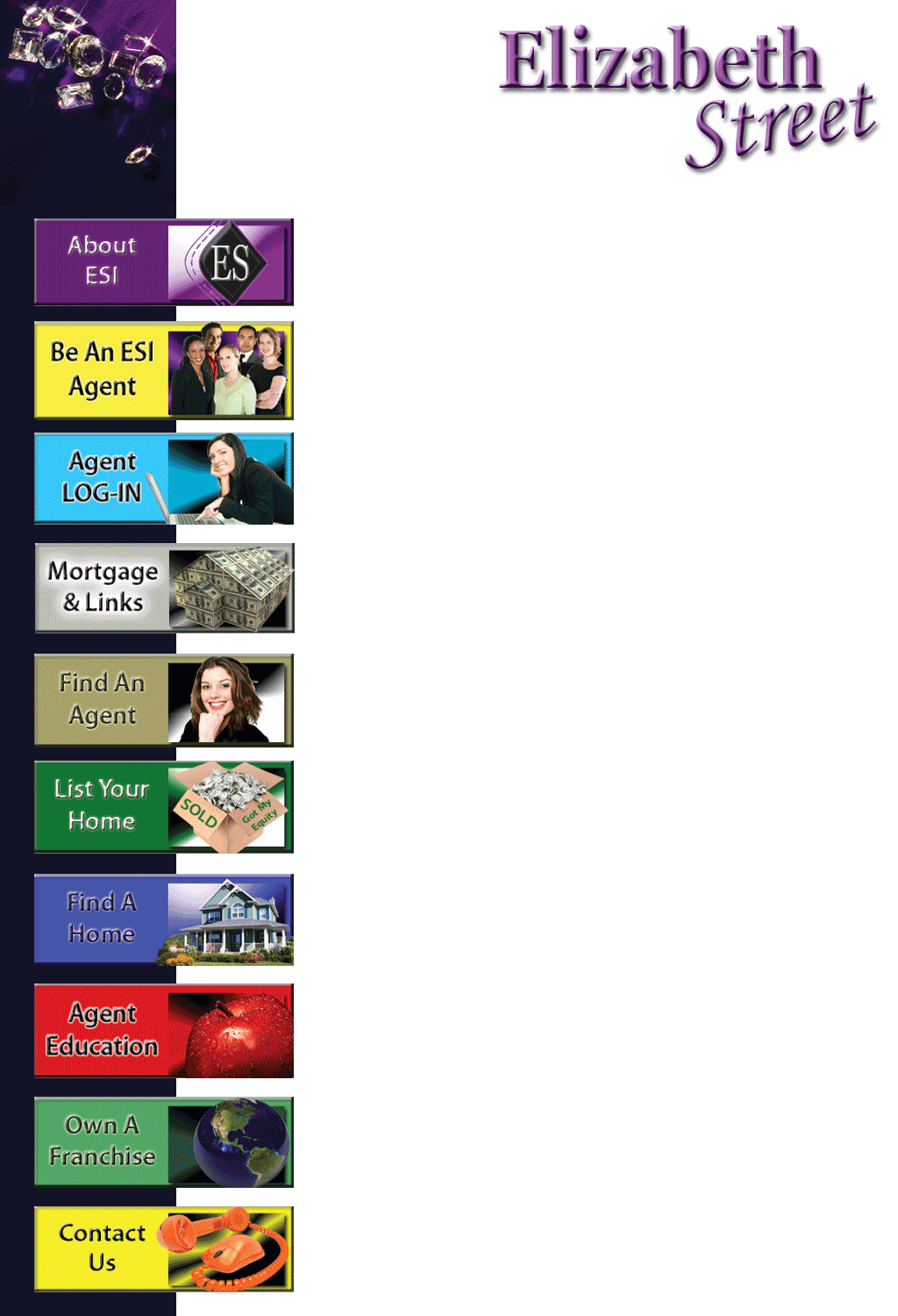This screenshot has width=898, height=1316.
Task: Select Be An ESI Agent
Action: point(163,369)
